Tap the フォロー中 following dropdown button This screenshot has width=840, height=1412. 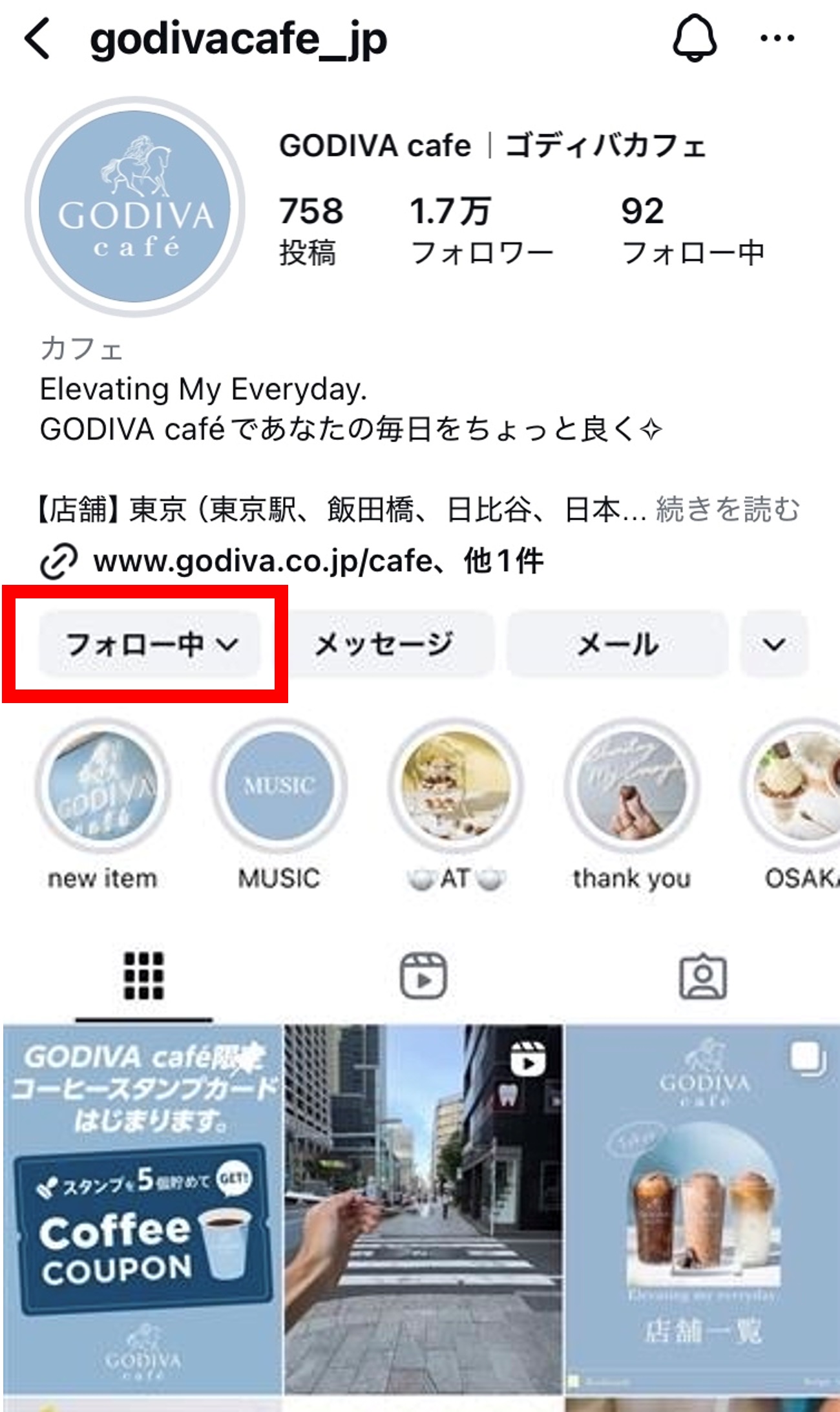[x=150, y=644]
